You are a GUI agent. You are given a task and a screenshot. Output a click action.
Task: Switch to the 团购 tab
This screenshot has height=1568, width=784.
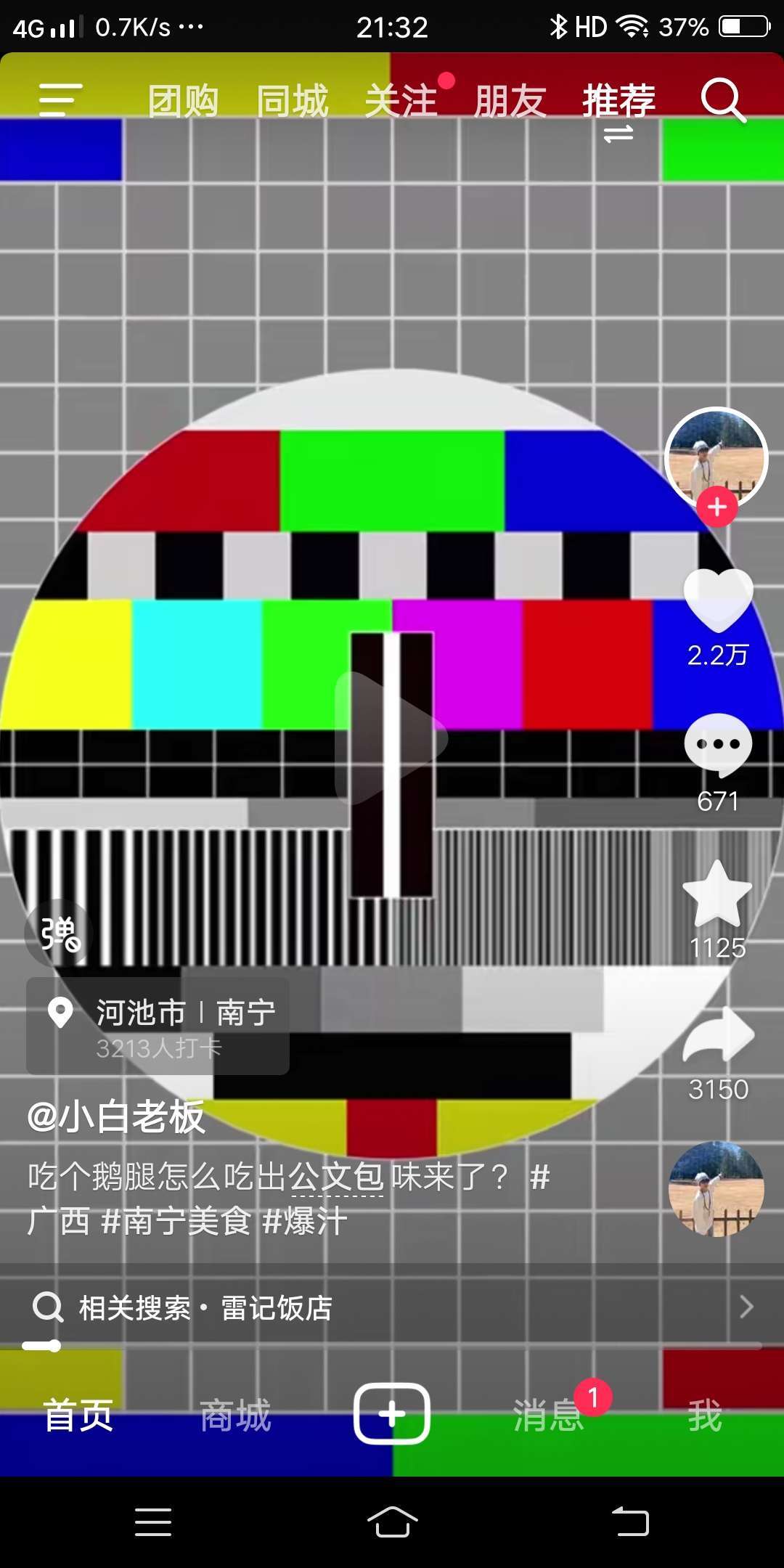click(x=183, y=101)
